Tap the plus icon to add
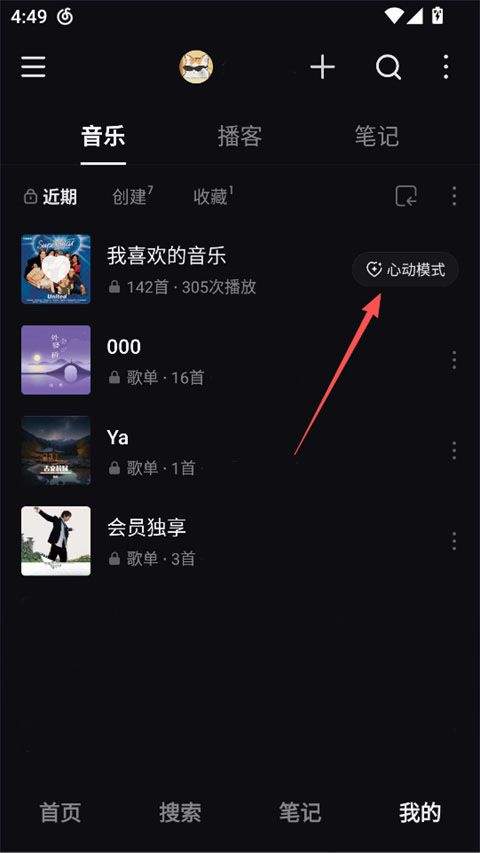Screen dimensions: 480x853 [x=323, y=67]
